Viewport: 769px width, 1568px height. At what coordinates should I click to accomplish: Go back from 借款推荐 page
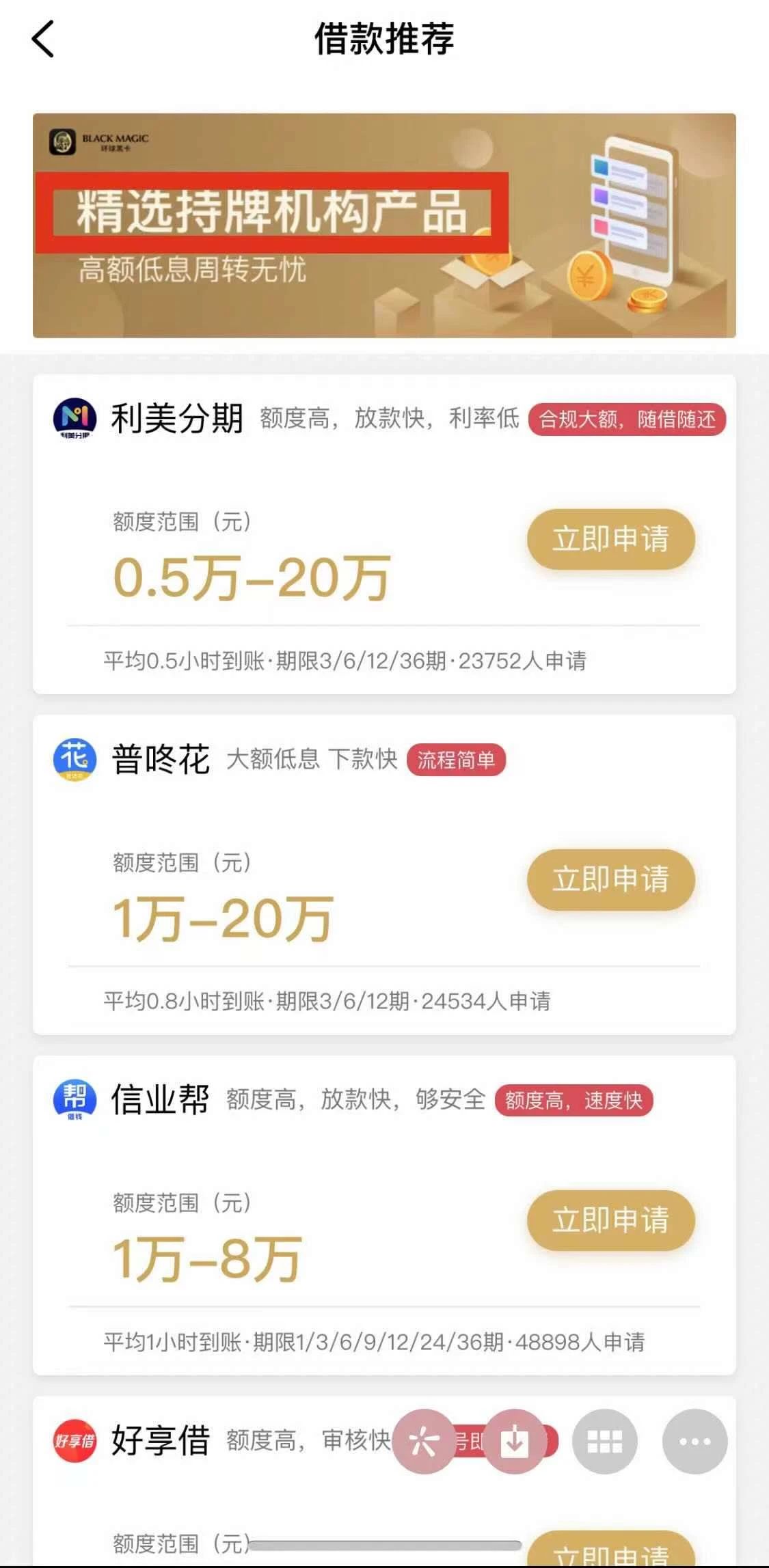click(x=42, y=39)
